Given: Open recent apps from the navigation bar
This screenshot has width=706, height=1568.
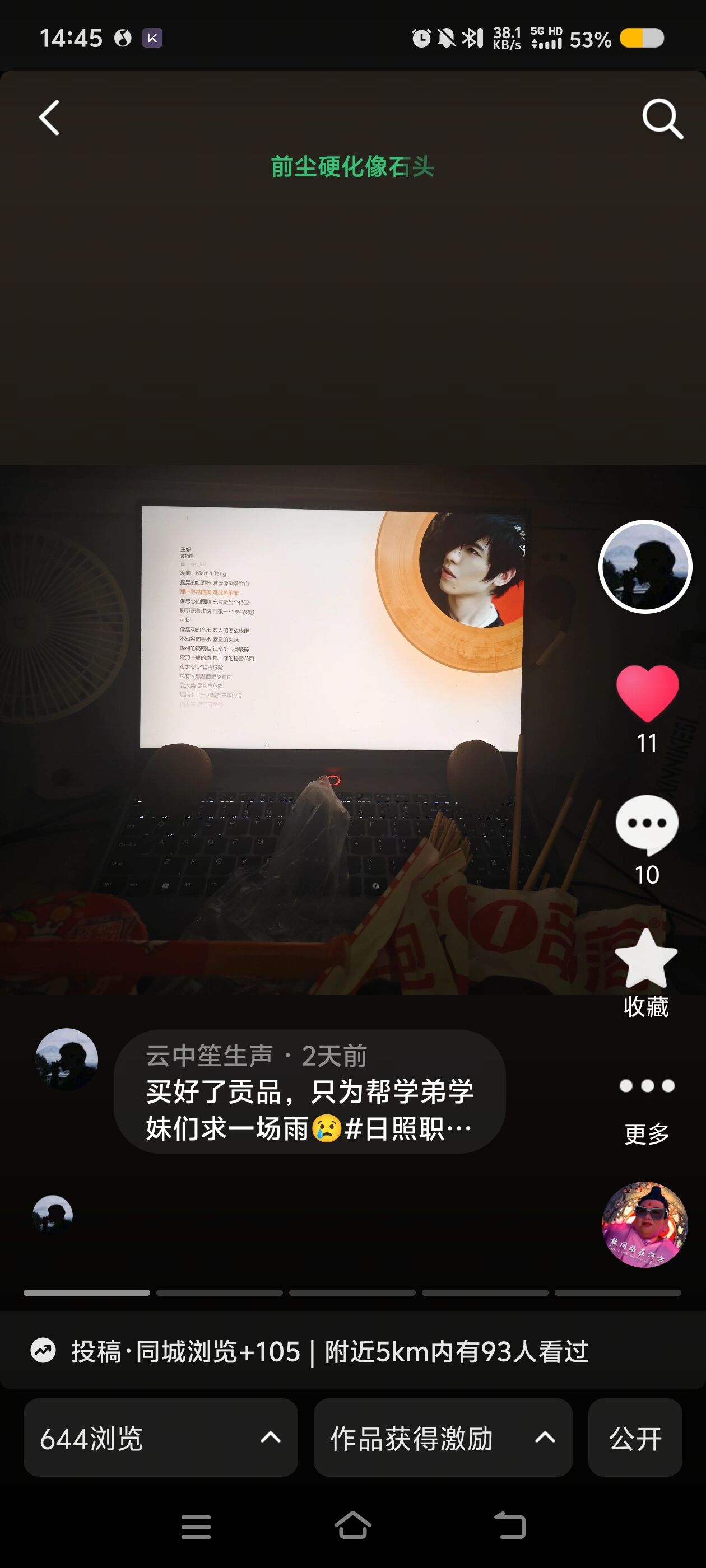Looking at the screenshot, I should pyautogui.click(x=196, y=1526).
